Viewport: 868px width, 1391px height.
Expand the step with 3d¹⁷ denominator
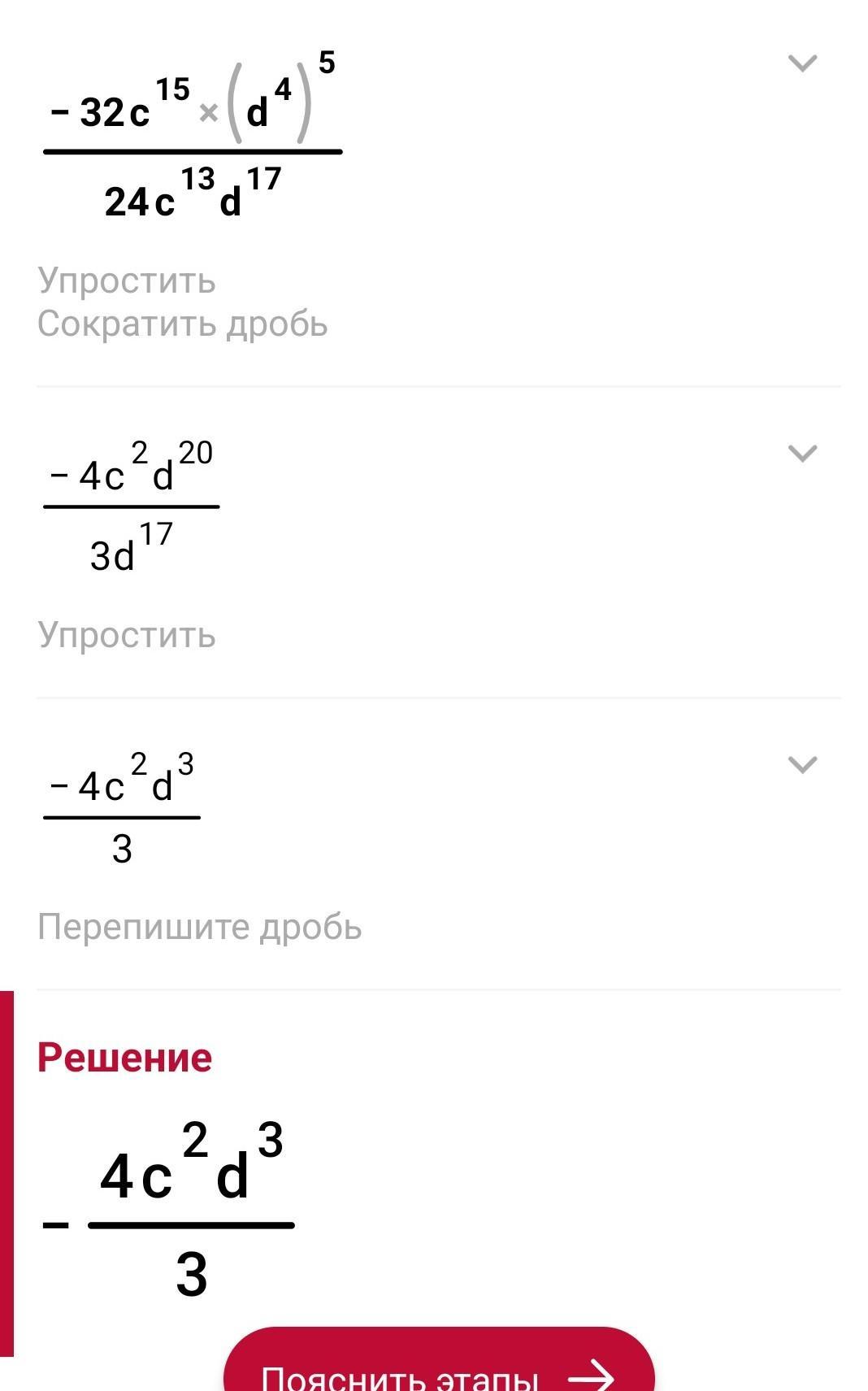802,454
